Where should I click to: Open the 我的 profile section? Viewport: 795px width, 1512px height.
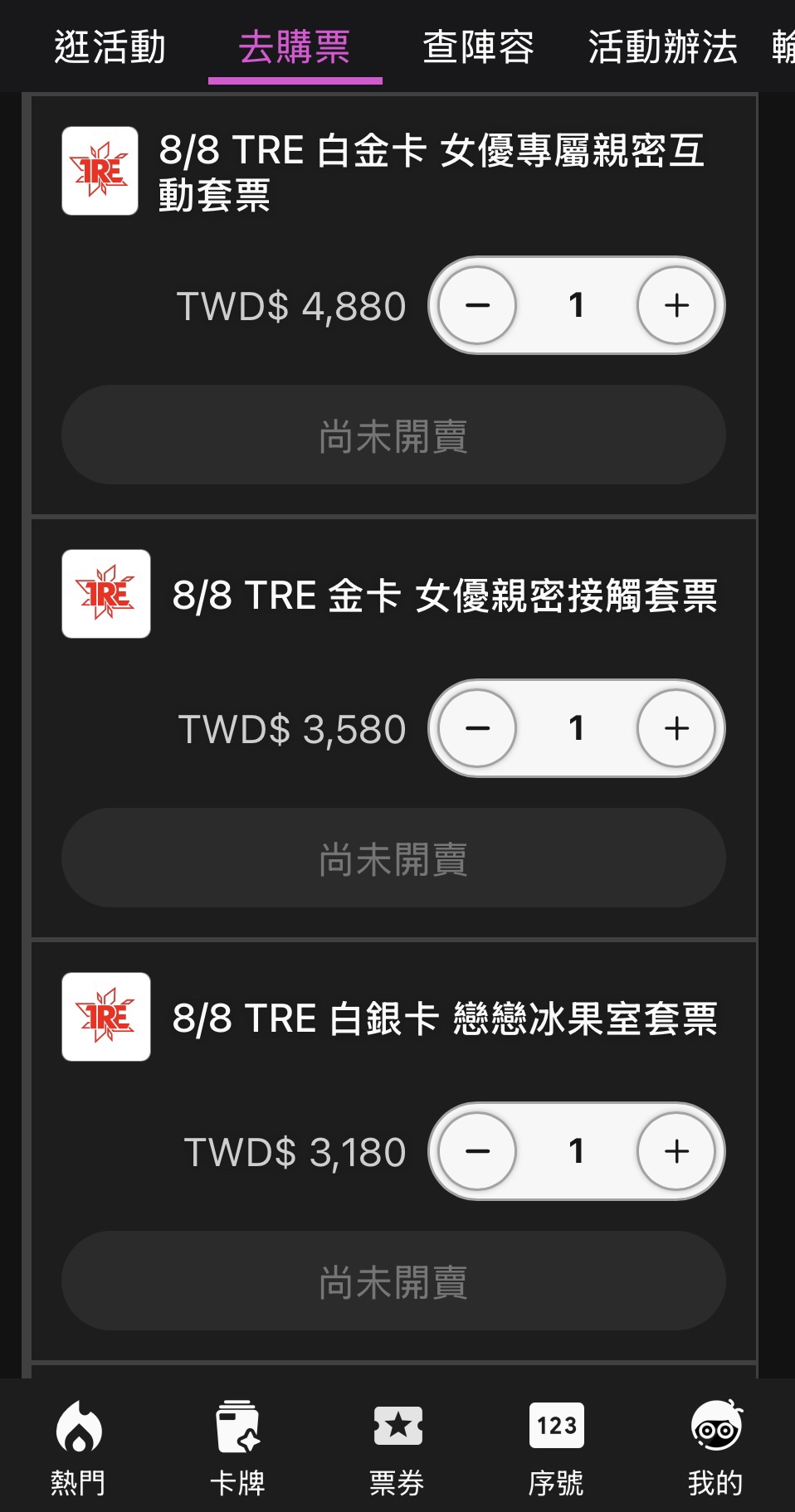tap(715, 1447)
